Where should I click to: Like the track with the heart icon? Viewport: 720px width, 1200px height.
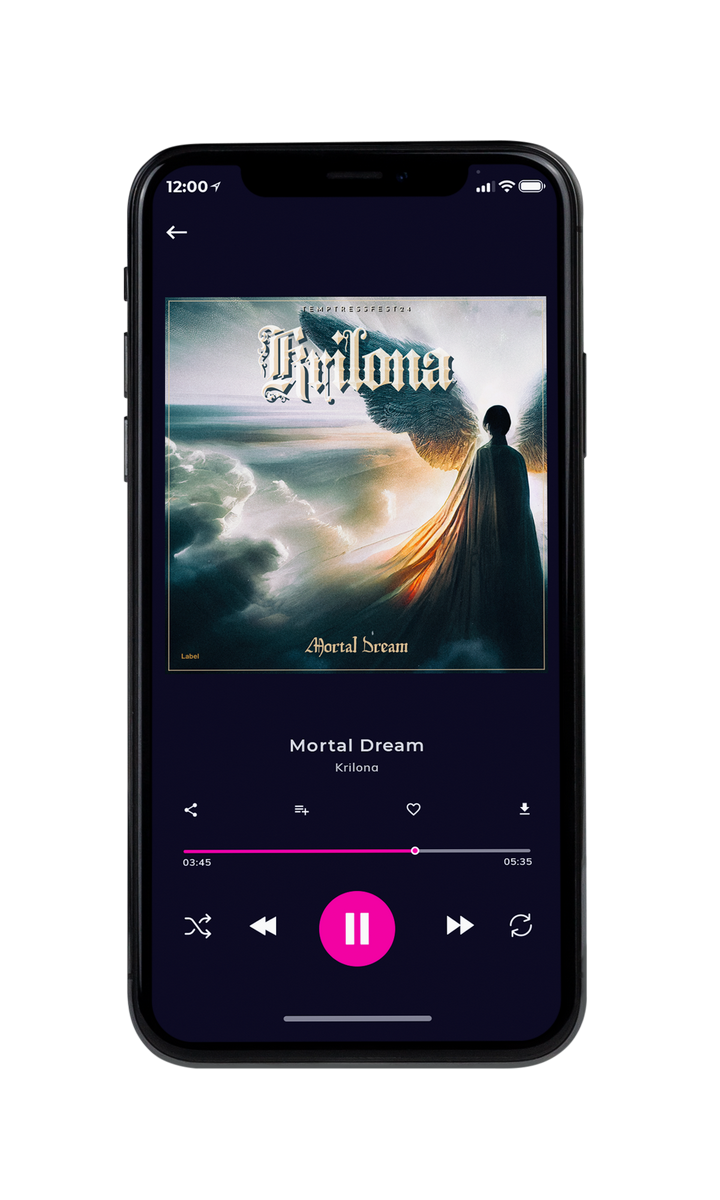point(413,810)
